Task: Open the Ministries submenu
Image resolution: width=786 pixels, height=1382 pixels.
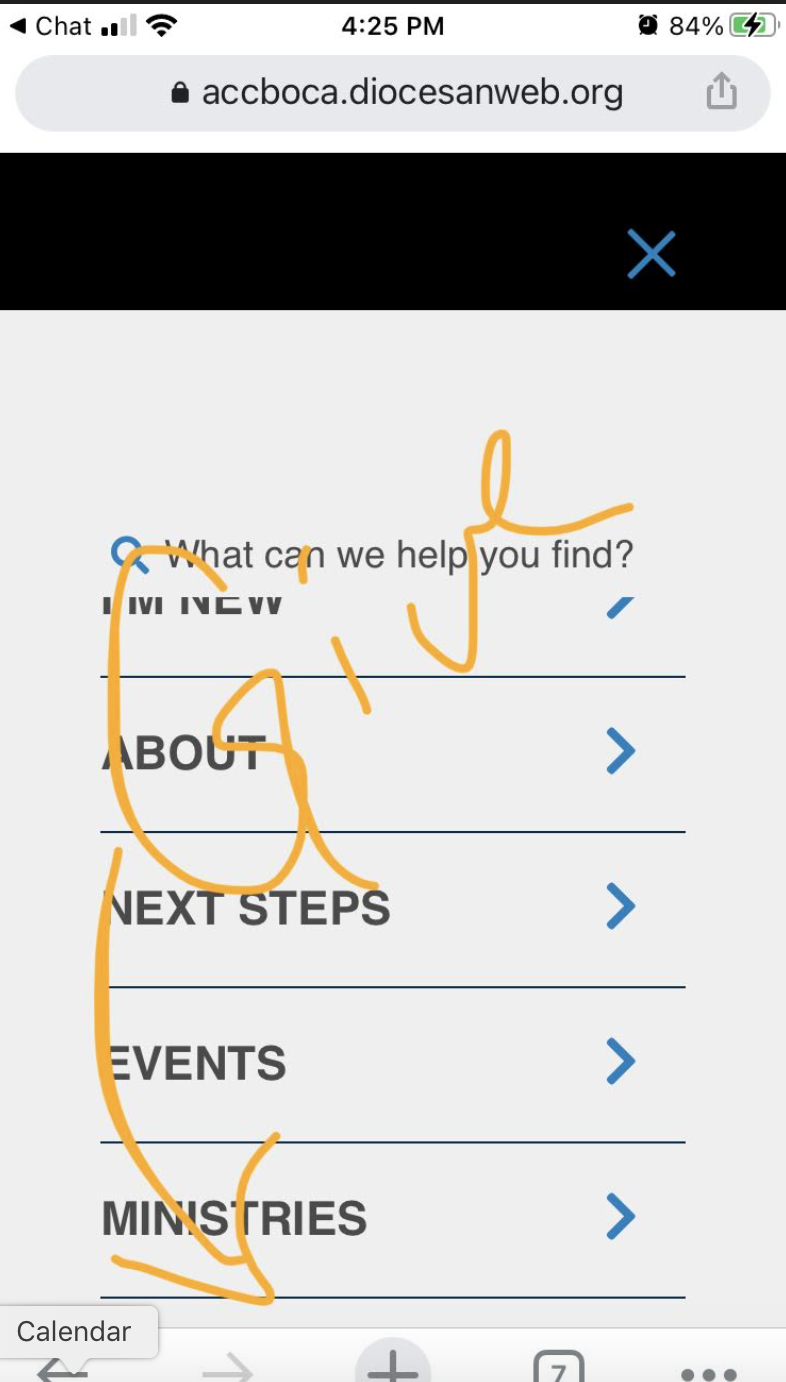Action: [x=620, y=1217]
